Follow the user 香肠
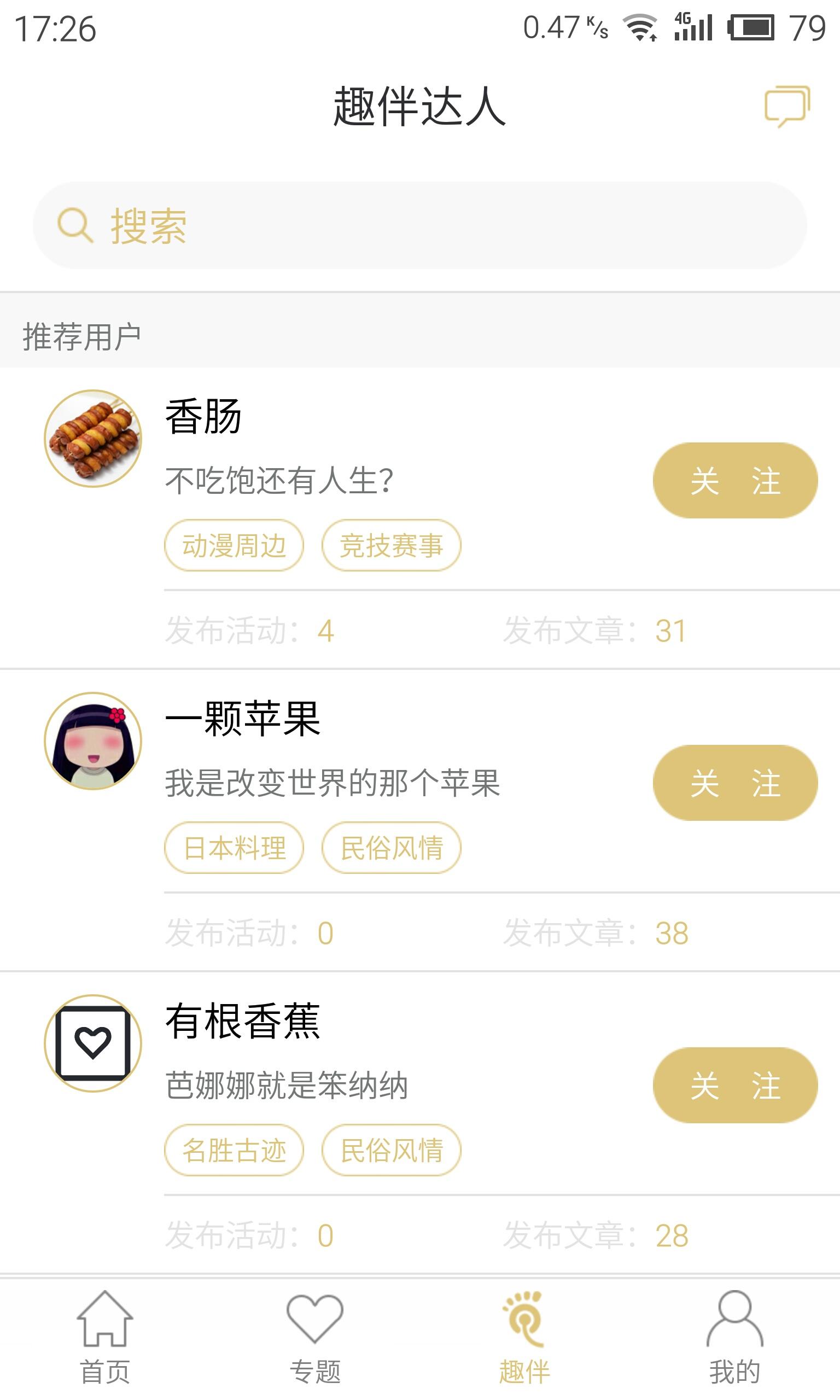The width and height of the screenshot is (840, 1400). click(734, 481)
